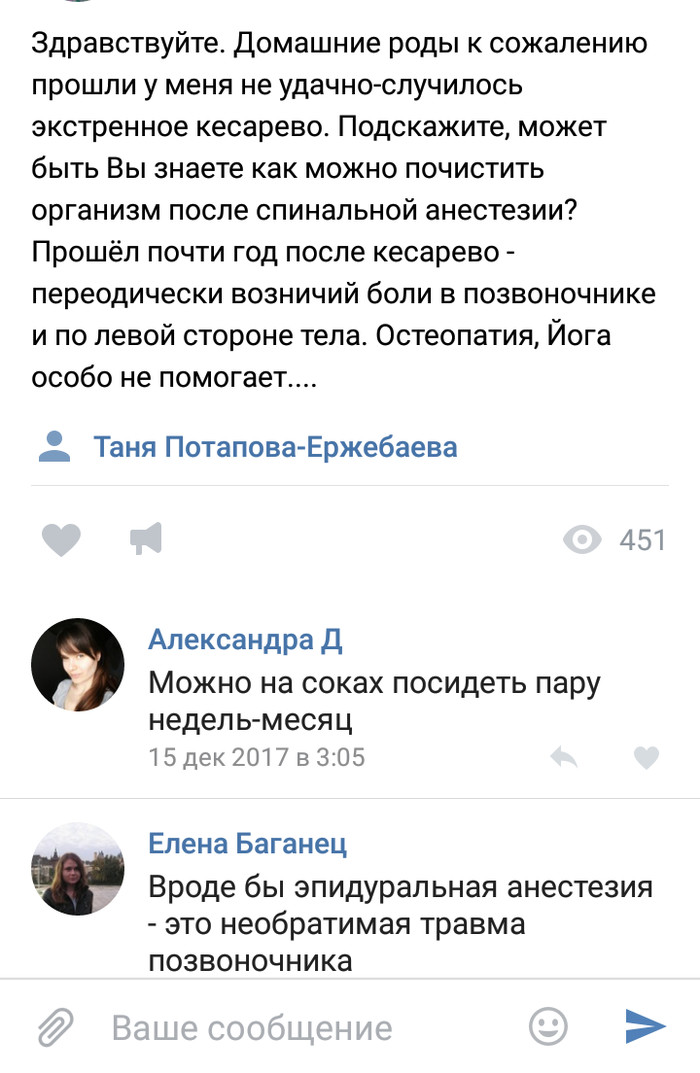
Task: Reply to Александра Д's comment
Action: tap(565, 758)
